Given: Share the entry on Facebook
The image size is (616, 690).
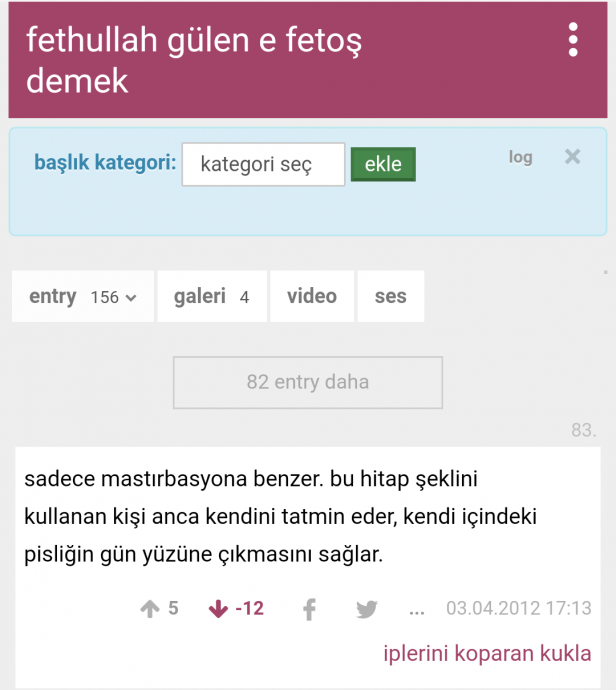Looking at the screenshot, I should pyautogui.click(x=310, y=608).
